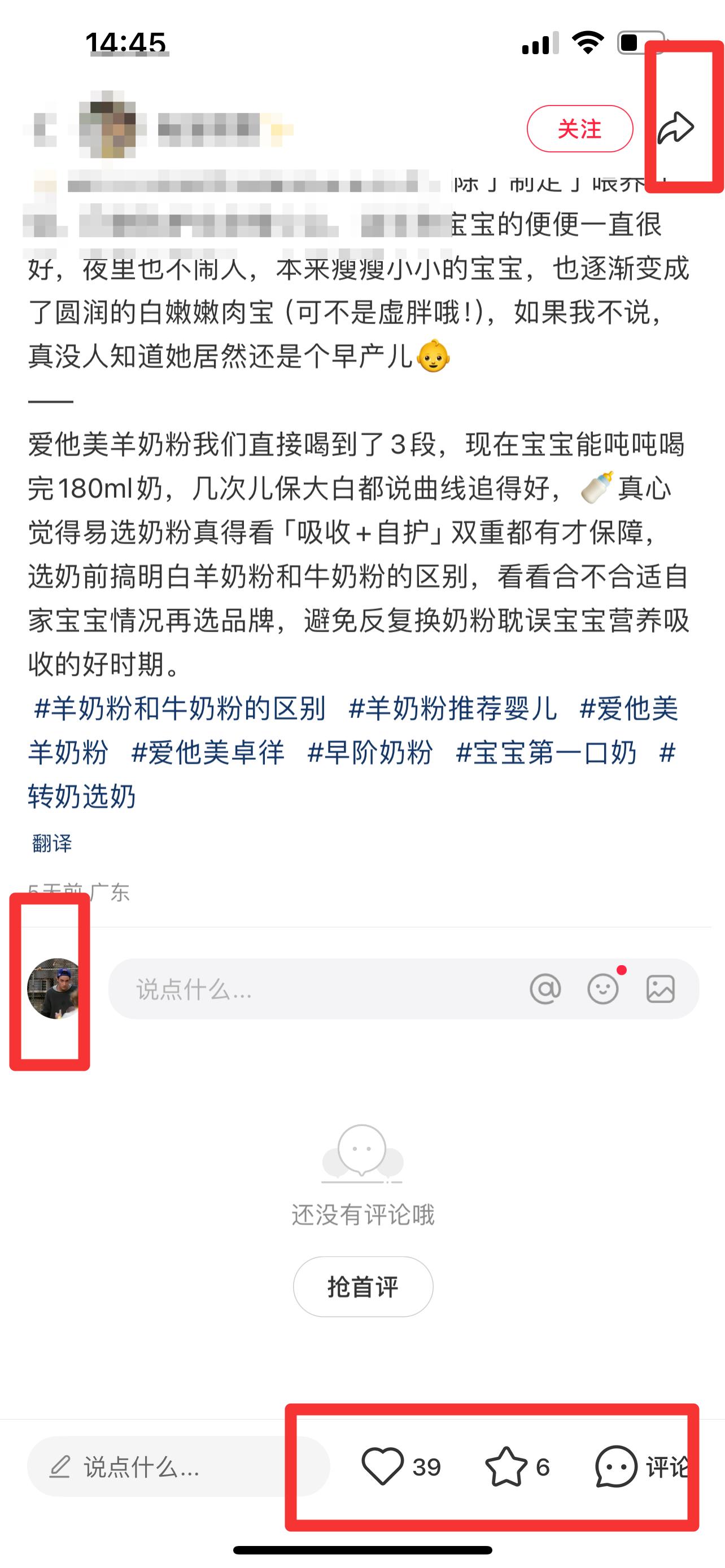Open hashtag #羊奶粉和牛奶粉的区别
Image resolution: width=725 pixels, height=1568 pixels.
[180, 708]
